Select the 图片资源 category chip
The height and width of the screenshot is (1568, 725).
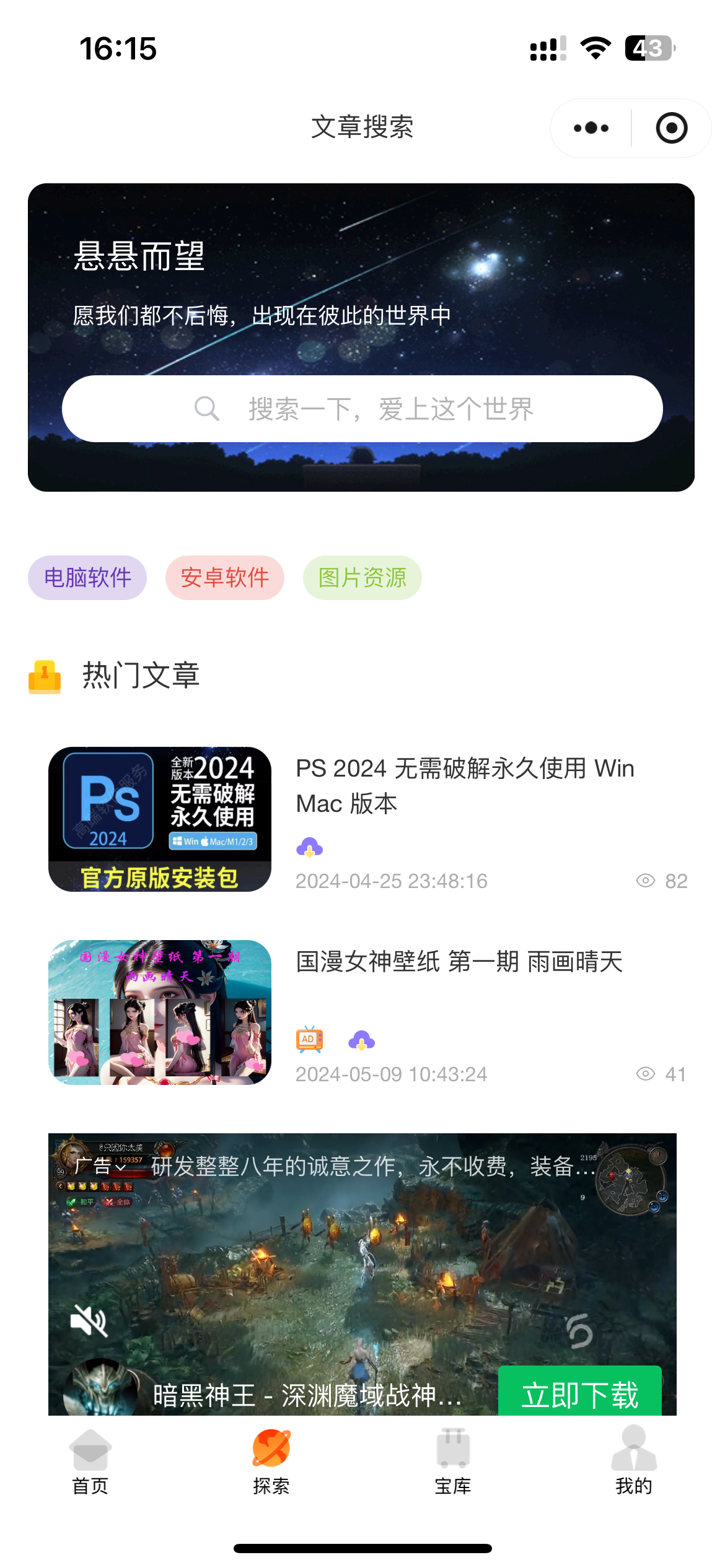coord(362,578)
